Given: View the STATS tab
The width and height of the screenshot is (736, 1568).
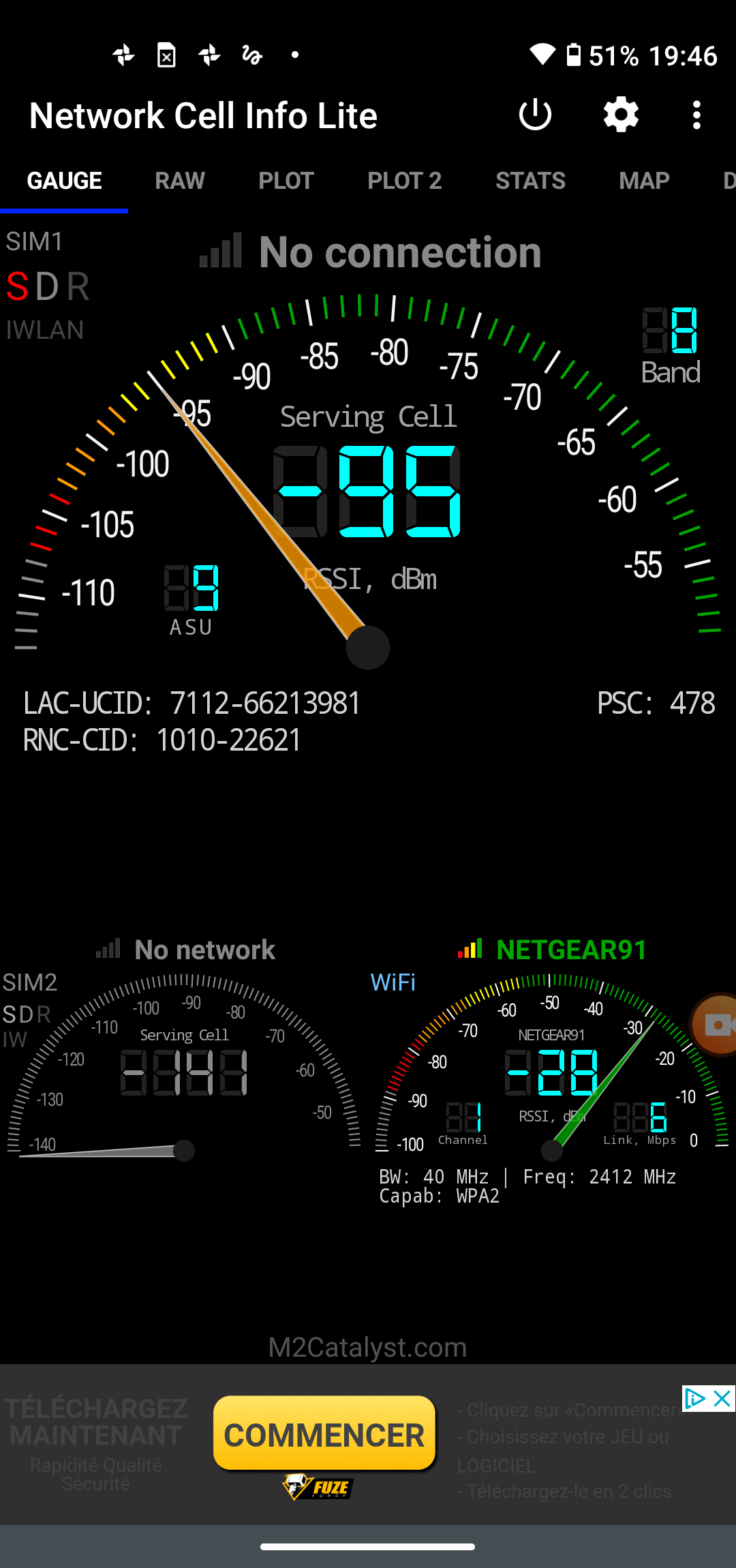Looking at the screenshot, I should coord(530,181).
